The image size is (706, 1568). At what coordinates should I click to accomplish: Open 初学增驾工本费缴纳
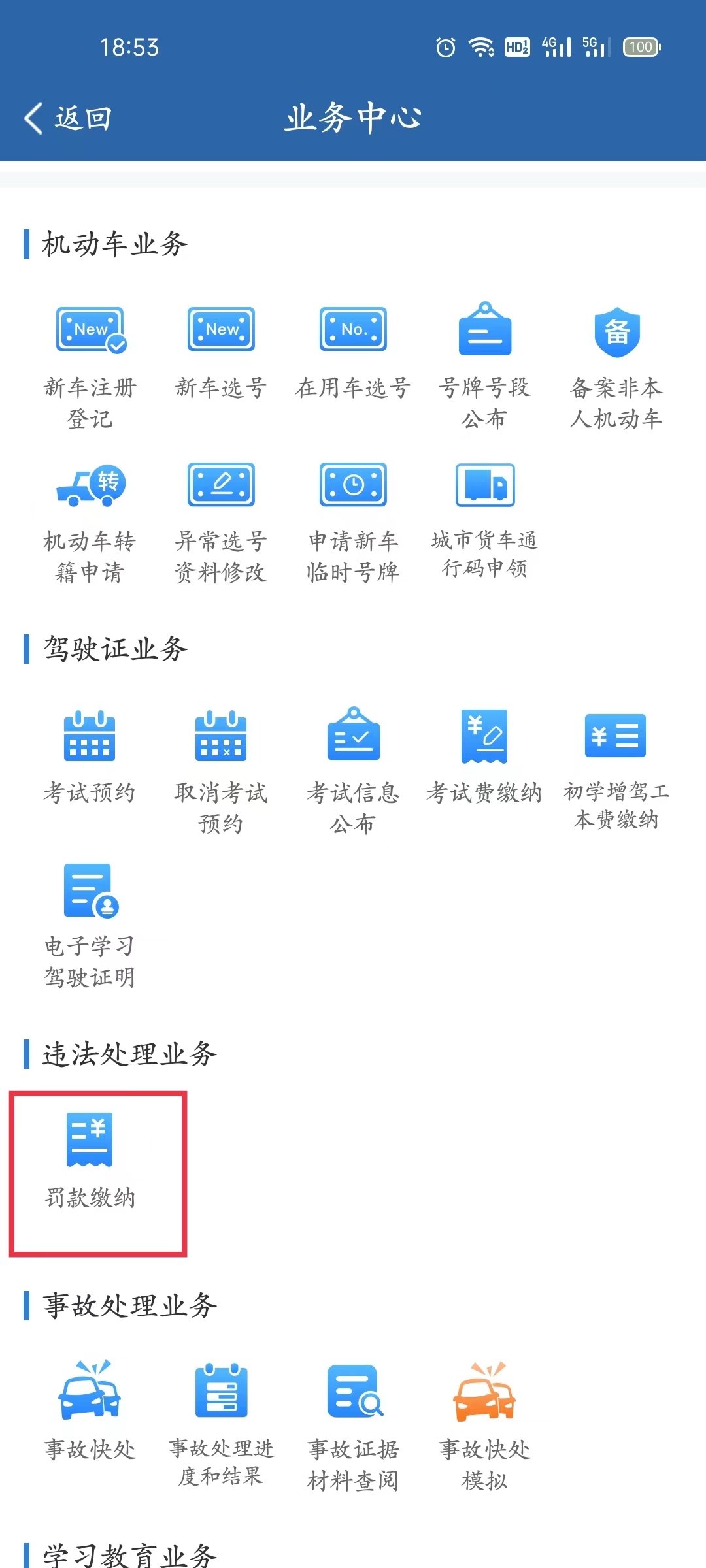click(x=616, y=771)
